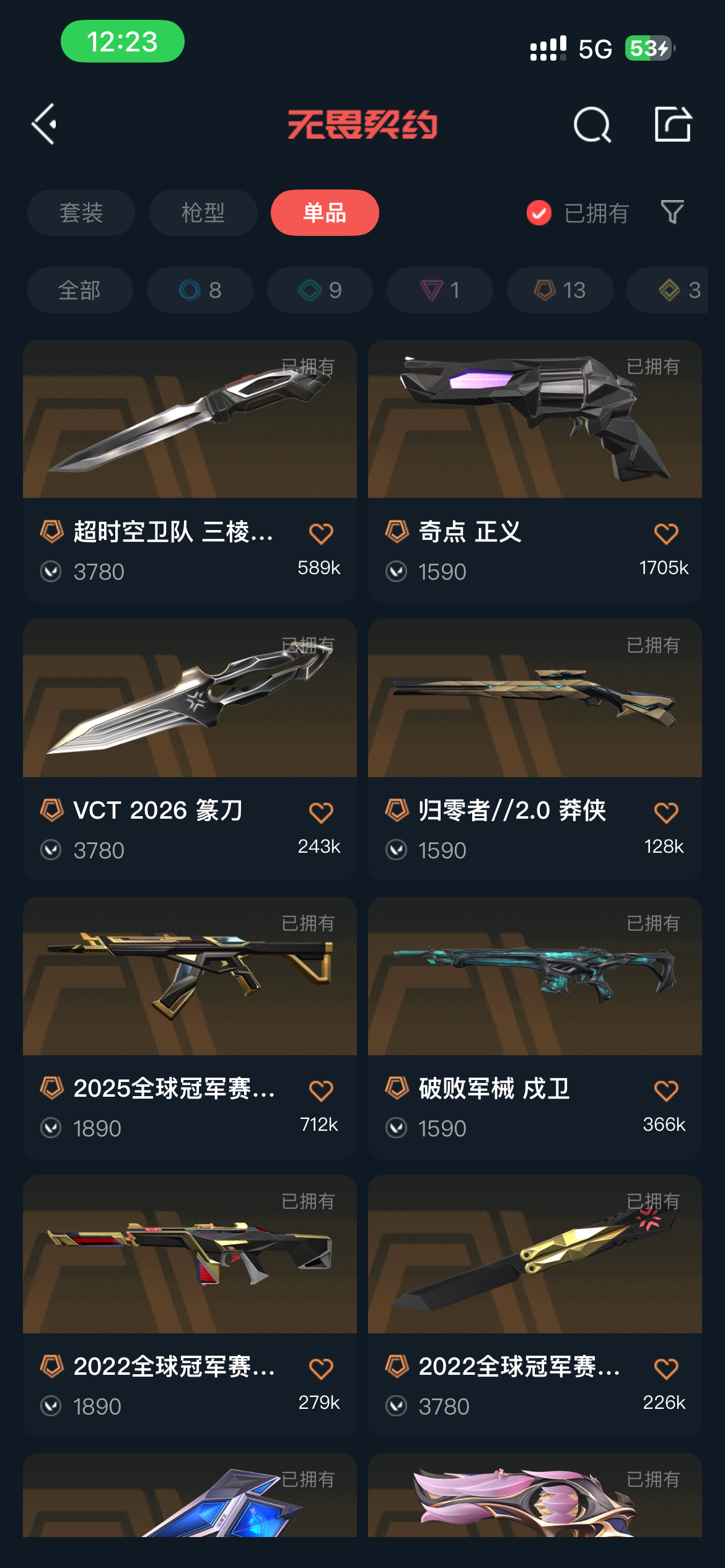Select the 单品 tab
The height and width of the screenshot is (1568, 725).
(x=325, y=213)
